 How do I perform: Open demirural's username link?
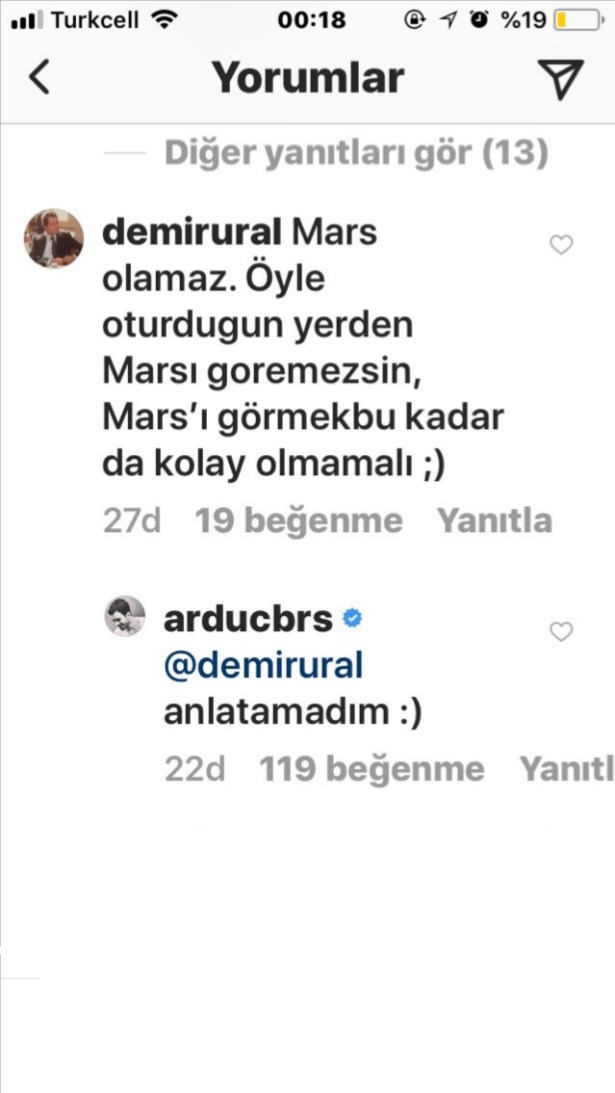(191, 232)
